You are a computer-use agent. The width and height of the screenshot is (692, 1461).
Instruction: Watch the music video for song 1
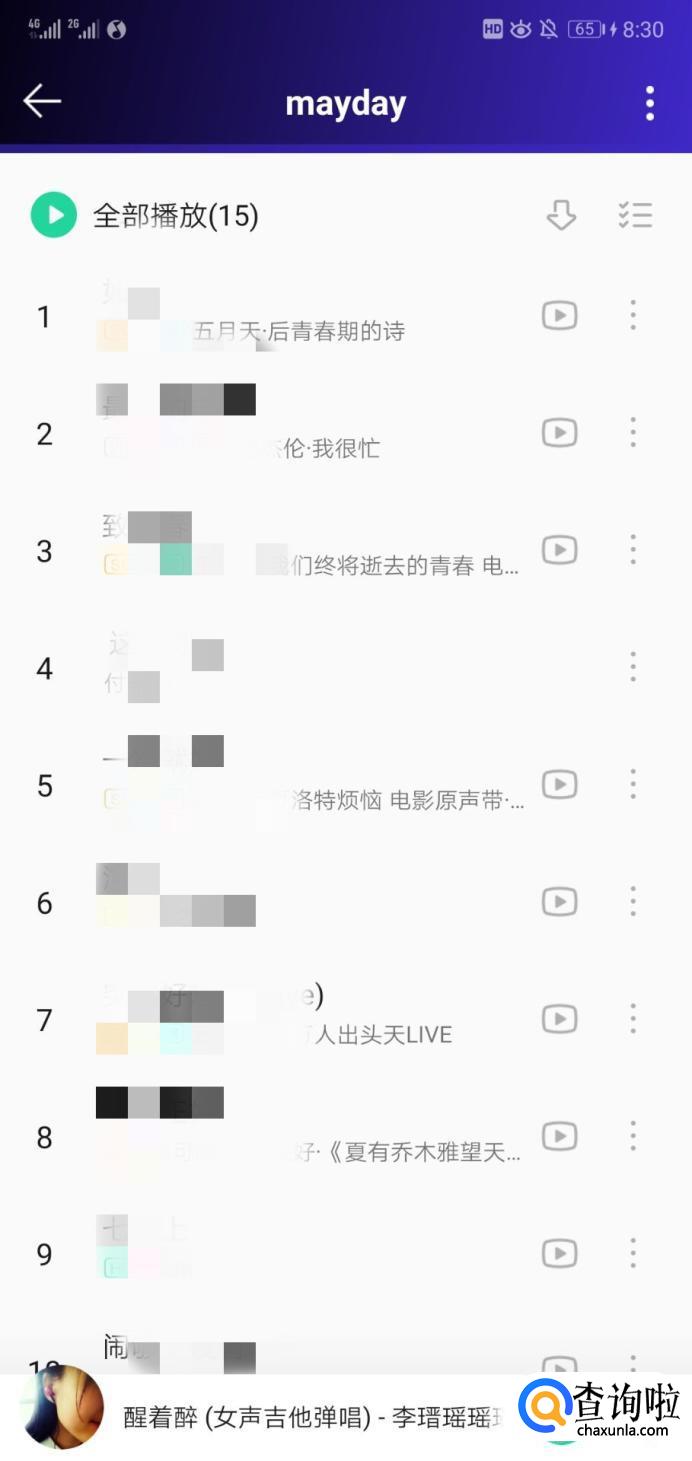[x=560, y=316]
